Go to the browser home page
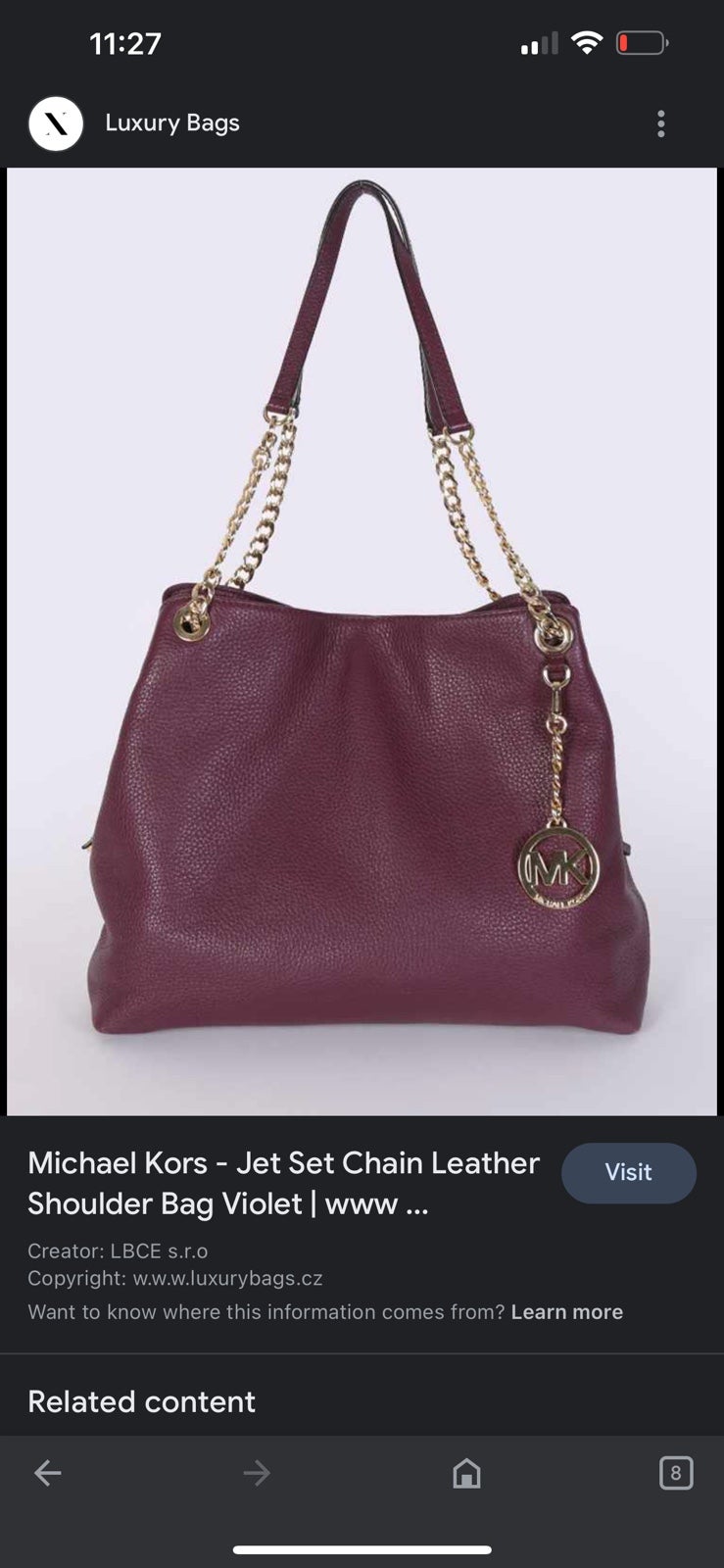Screen dimensions: 724x1568 click(x=466, y=1472)
